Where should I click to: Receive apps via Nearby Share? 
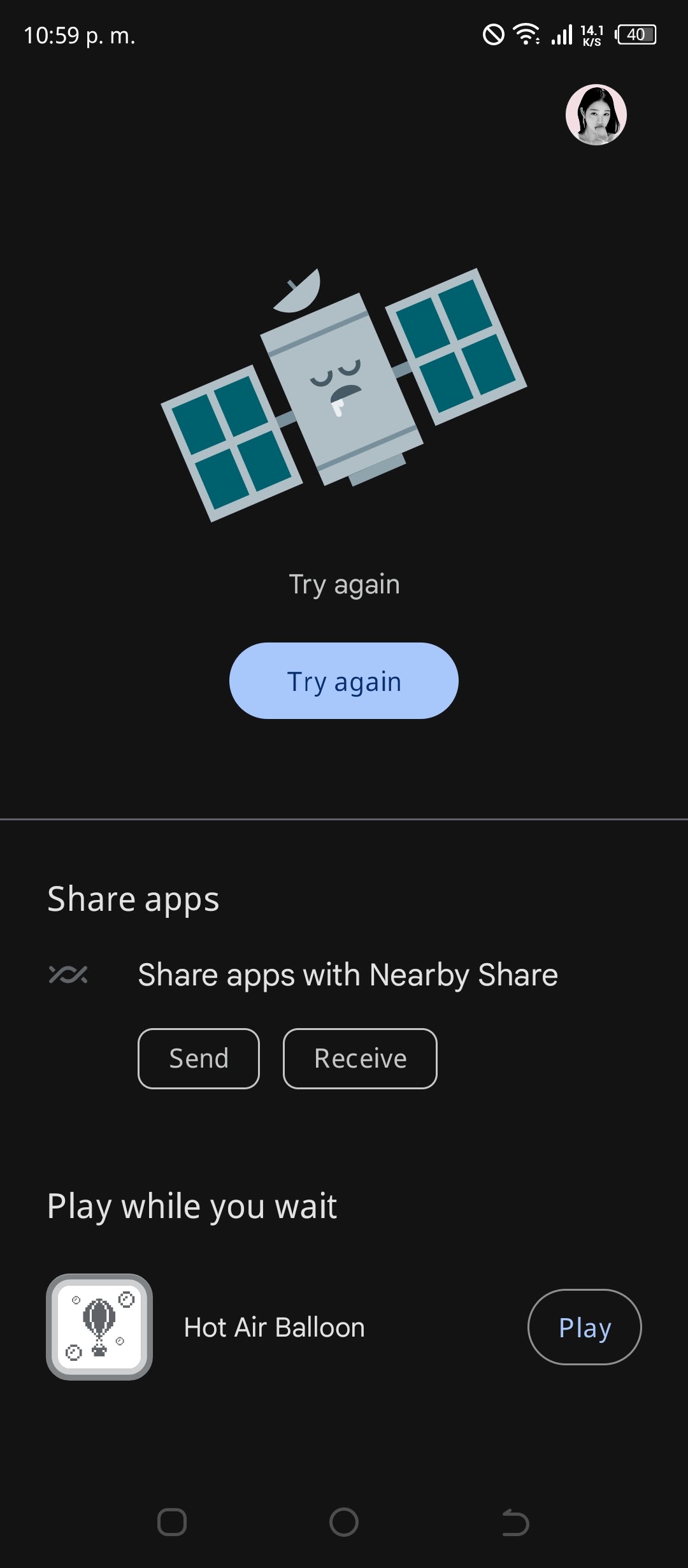tap(360, 1059)
